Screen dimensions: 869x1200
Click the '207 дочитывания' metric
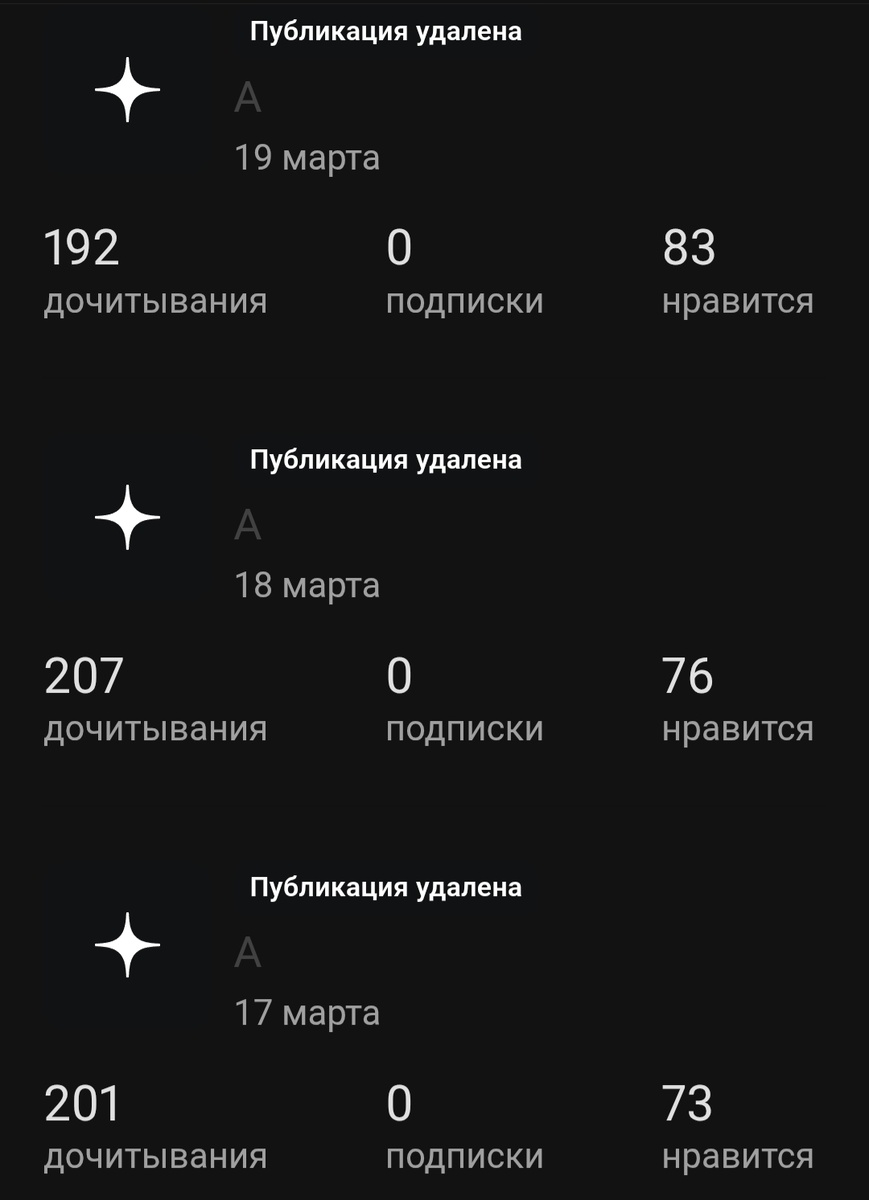click(155, 700)
